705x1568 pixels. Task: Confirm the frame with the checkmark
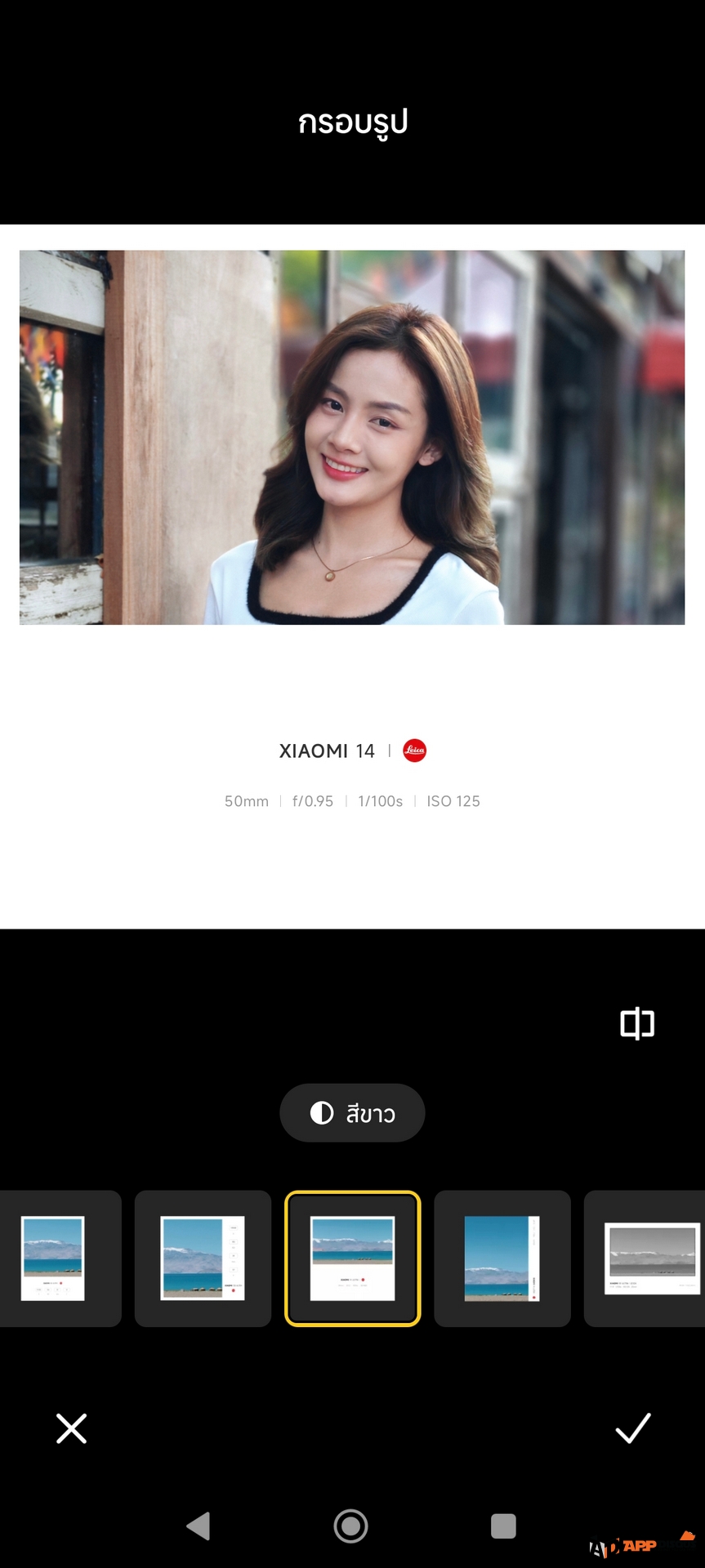pyautogui.click(x=632, y=1428)
